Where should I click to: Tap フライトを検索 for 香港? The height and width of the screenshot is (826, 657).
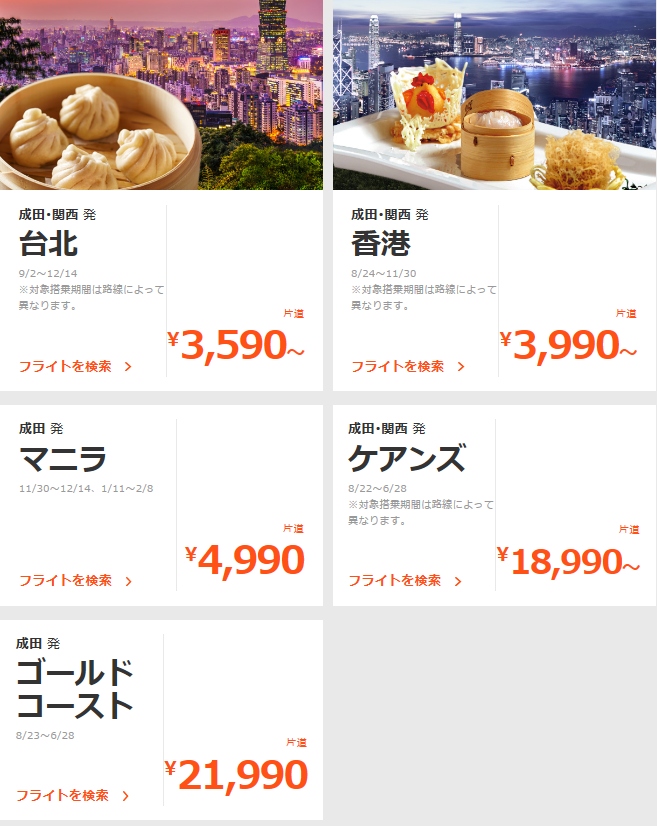coord(407,366)
